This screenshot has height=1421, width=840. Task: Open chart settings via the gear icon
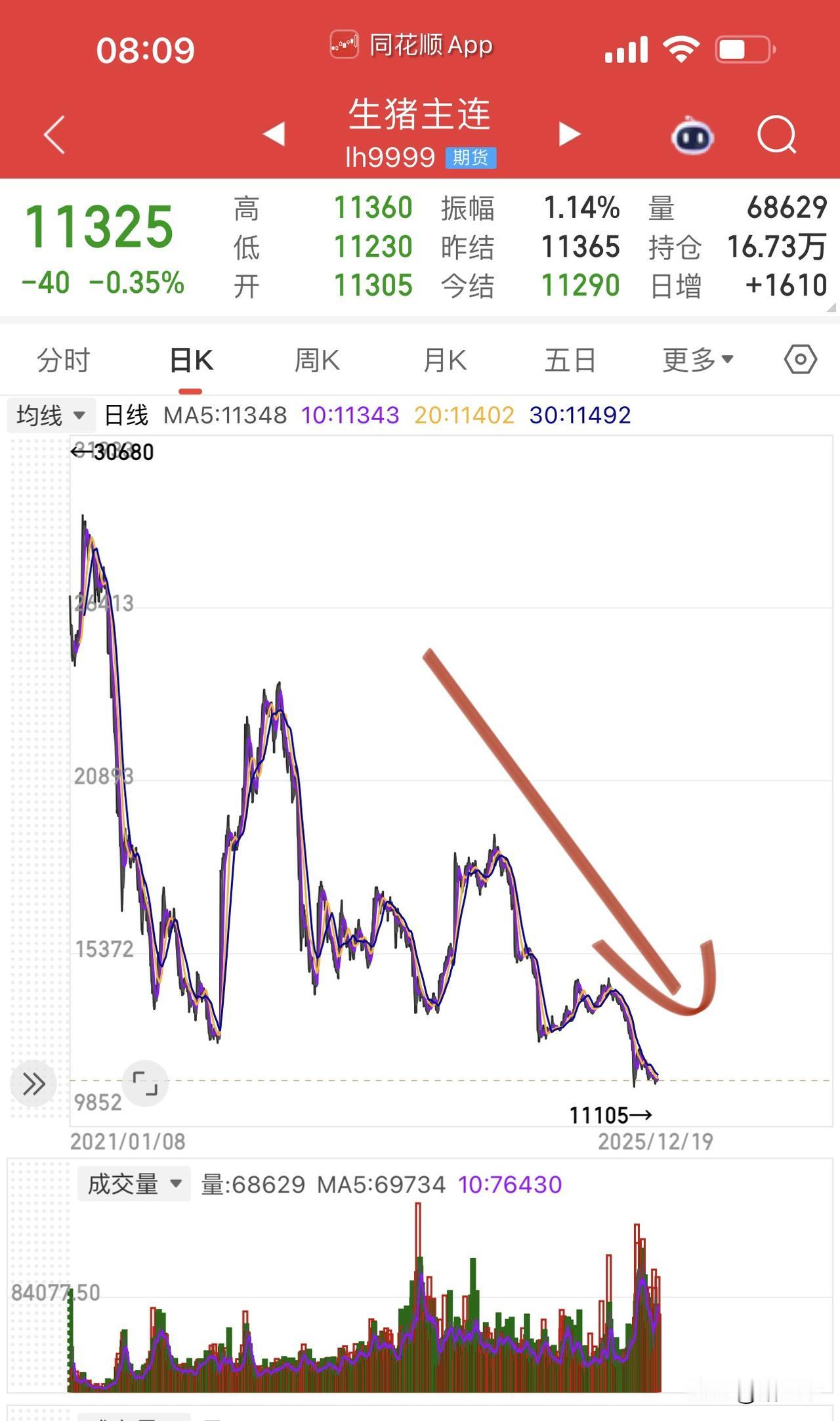click(800, 359)
